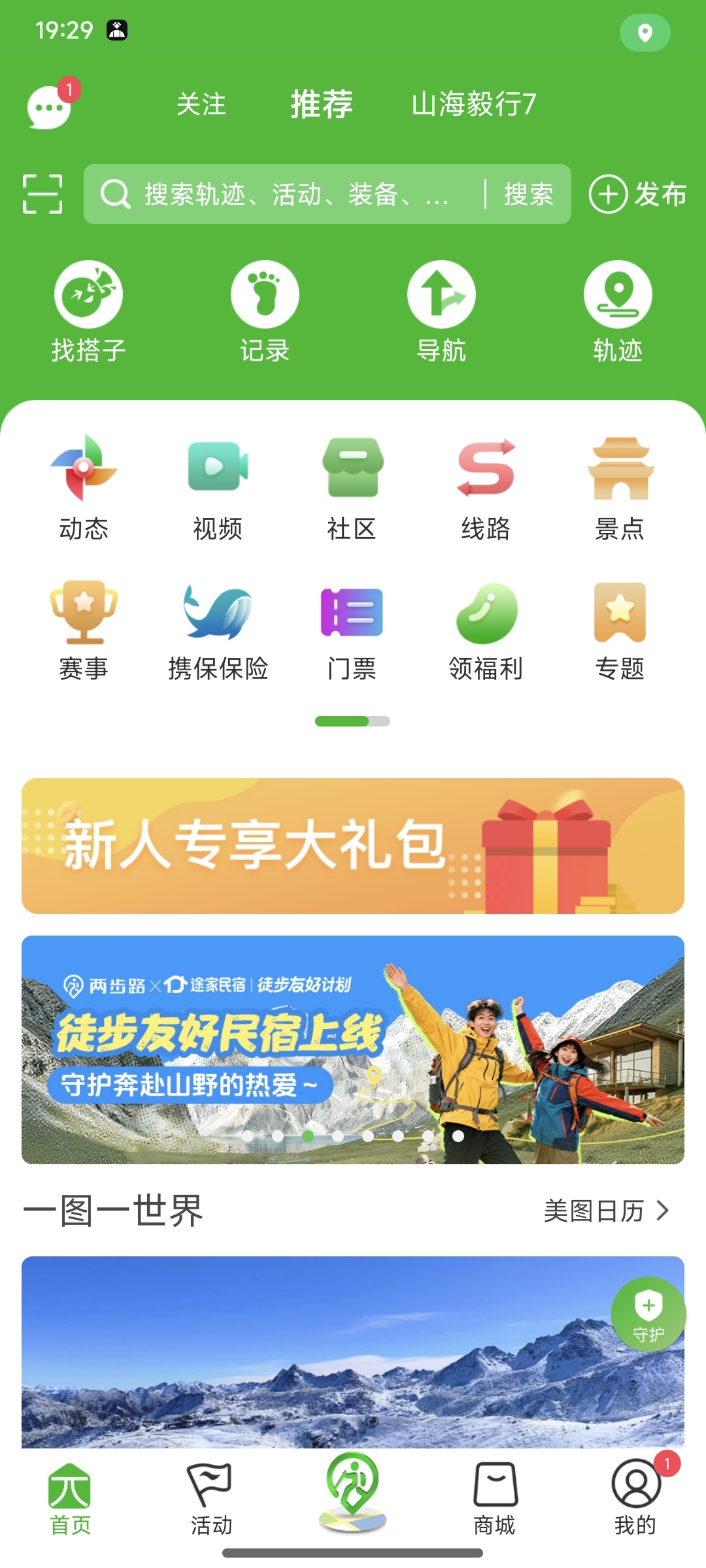Viewport: 706px width, 1568px height.
Task: Switch to the 关注 tab
Action: [201, 105]
